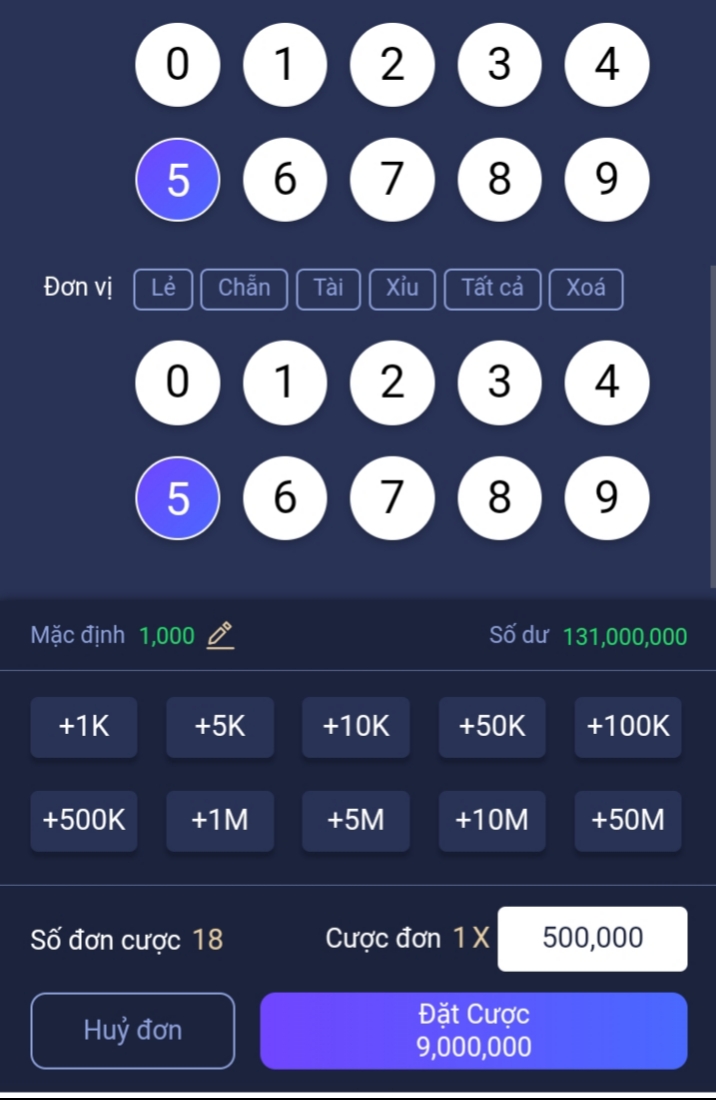Increase the bet by +10M
Image resolution: width=716 pixels, height=1100 pixels.
coord(492,821)
